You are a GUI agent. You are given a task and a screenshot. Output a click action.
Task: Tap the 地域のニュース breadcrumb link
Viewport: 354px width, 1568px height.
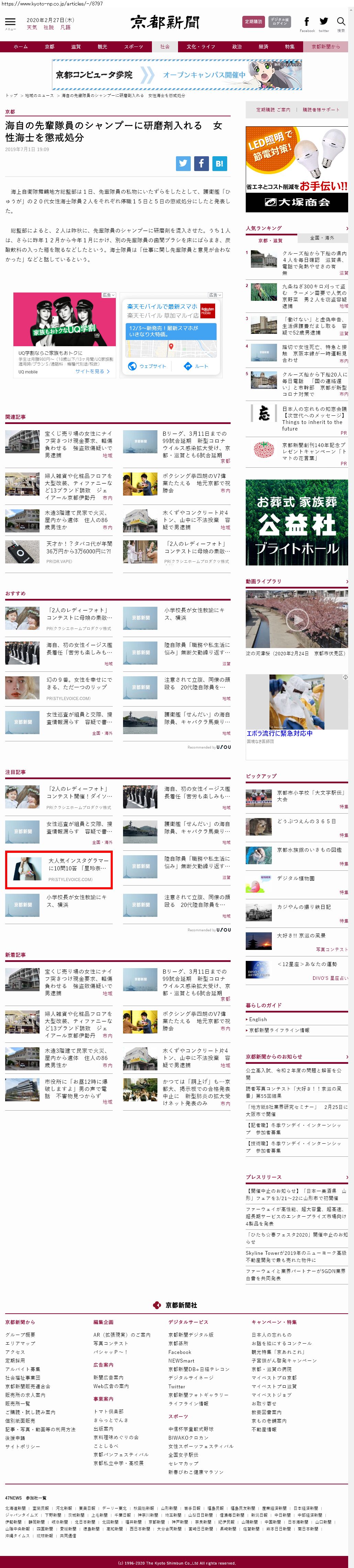39,96
